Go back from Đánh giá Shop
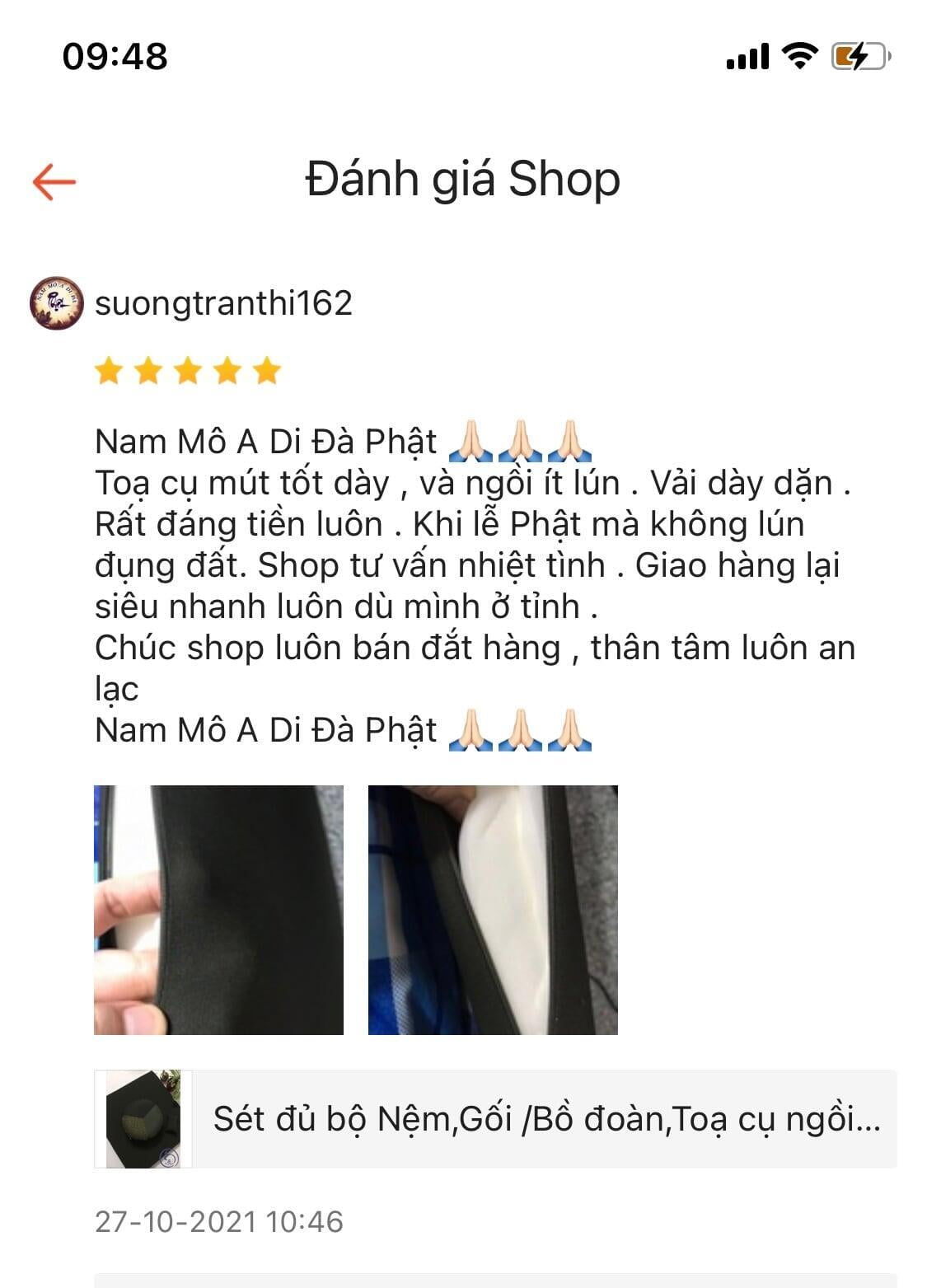The width and height of the screenshot is (927, 1288). click(54, 181)
